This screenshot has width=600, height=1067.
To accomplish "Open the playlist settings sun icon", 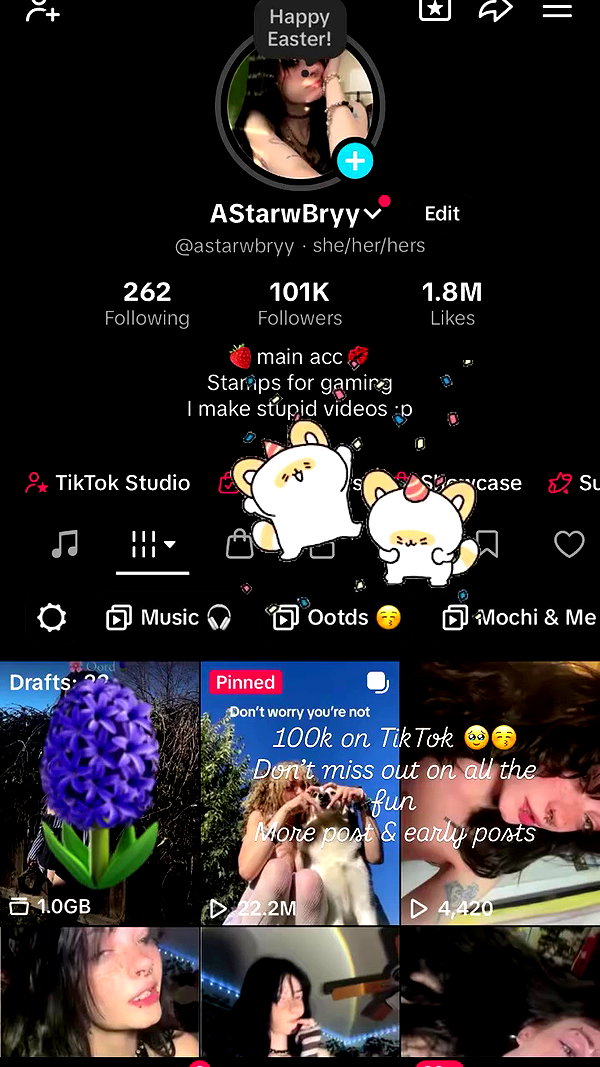I will 52,618.
